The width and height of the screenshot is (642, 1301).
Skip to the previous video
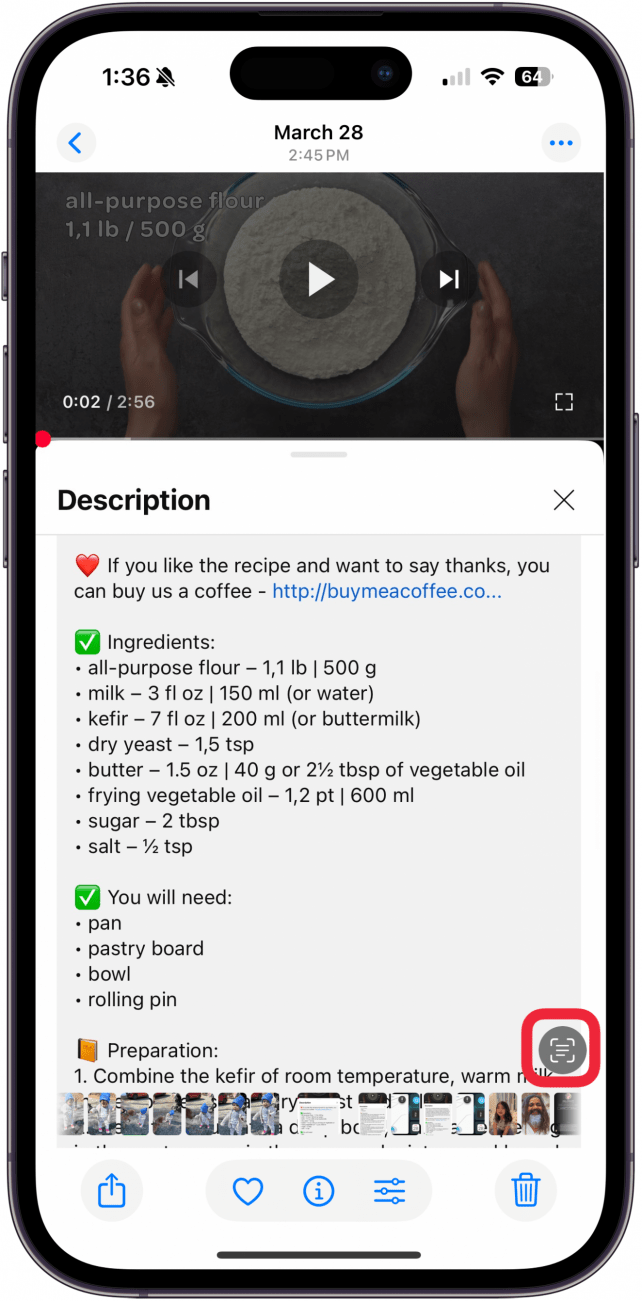[x=188, y=279]
